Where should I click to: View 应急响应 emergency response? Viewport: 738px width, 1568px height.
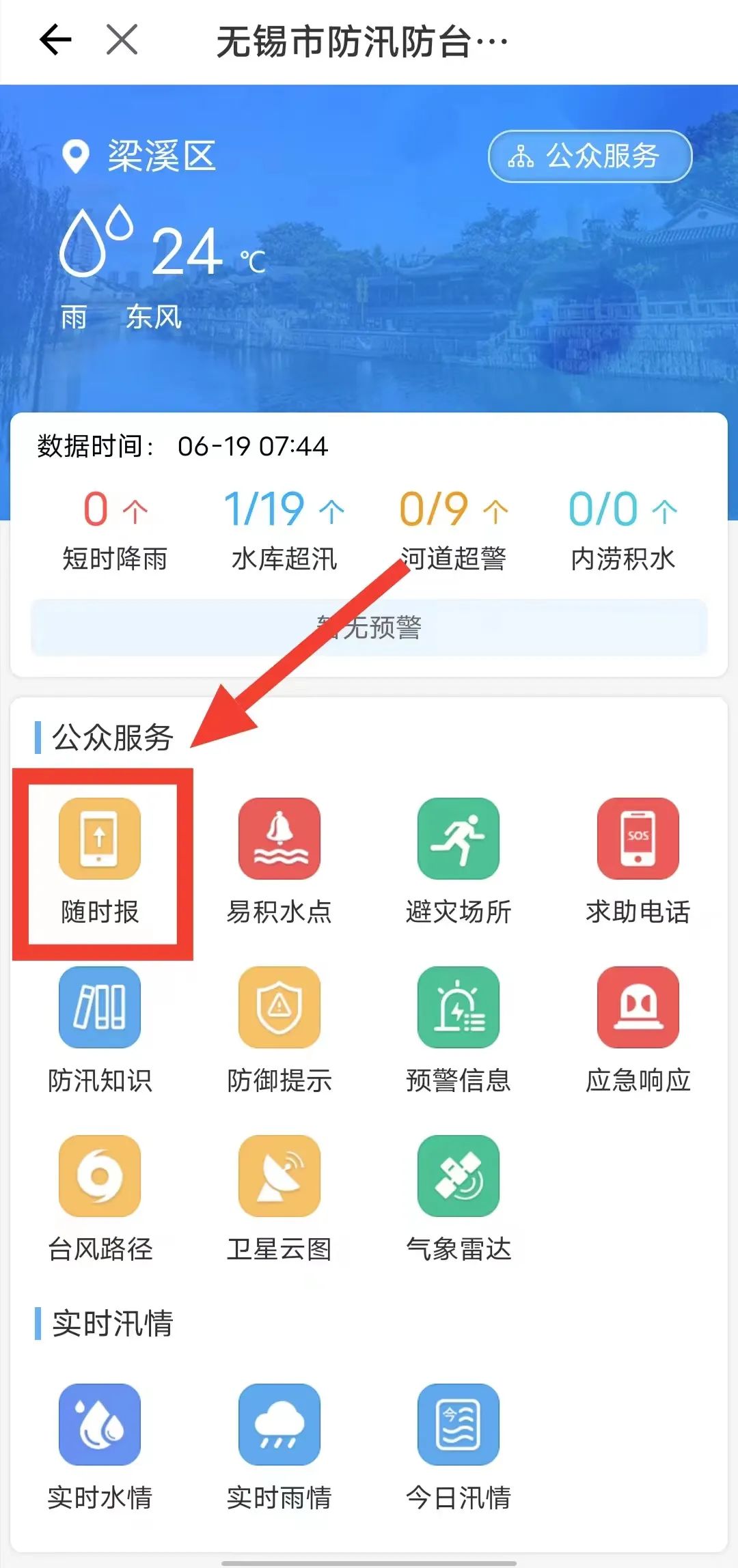tap(638, 1028)
